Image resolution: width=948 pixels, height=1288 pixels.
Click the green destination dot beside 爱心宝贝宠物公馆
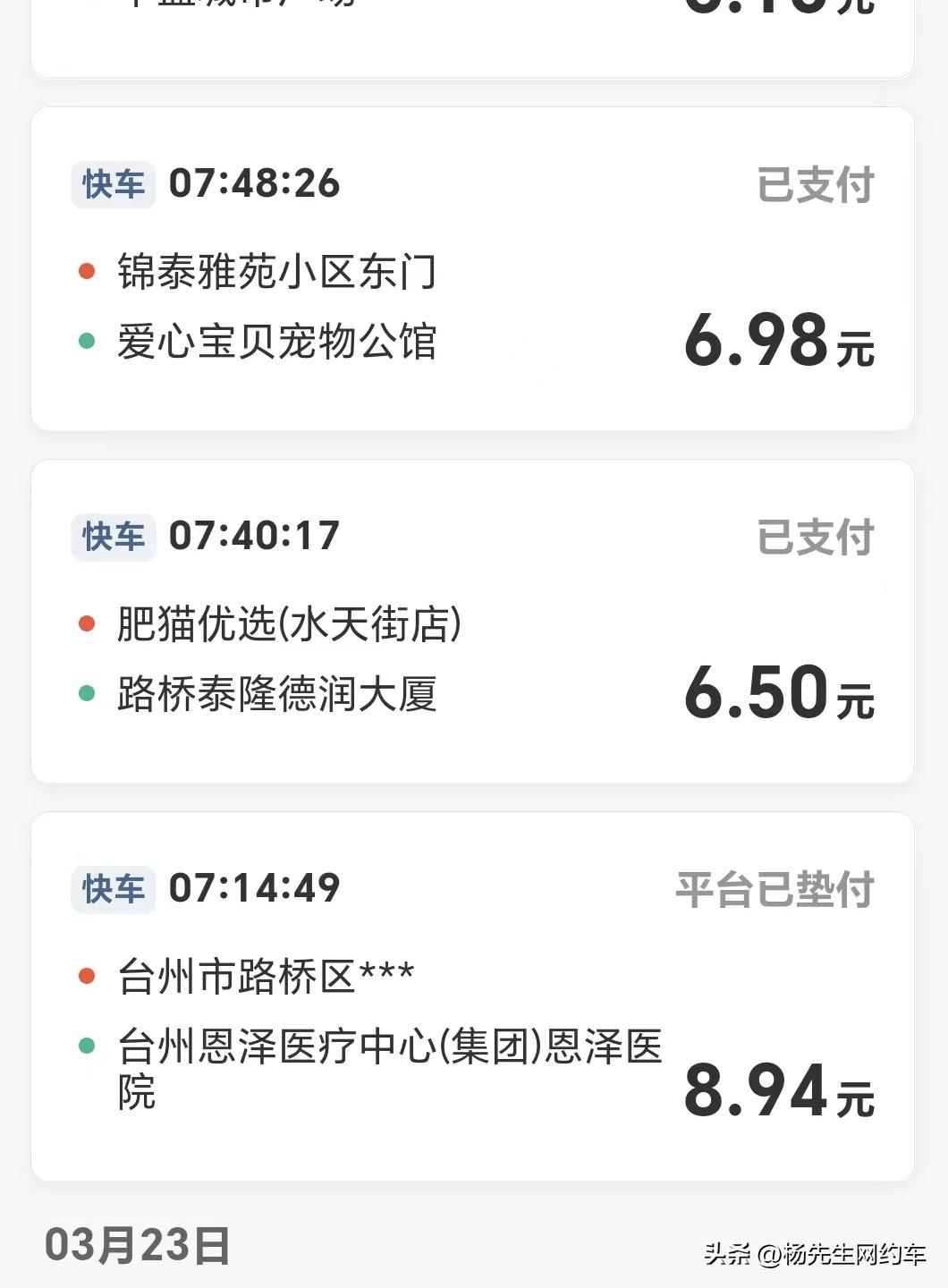coord(87,339)
